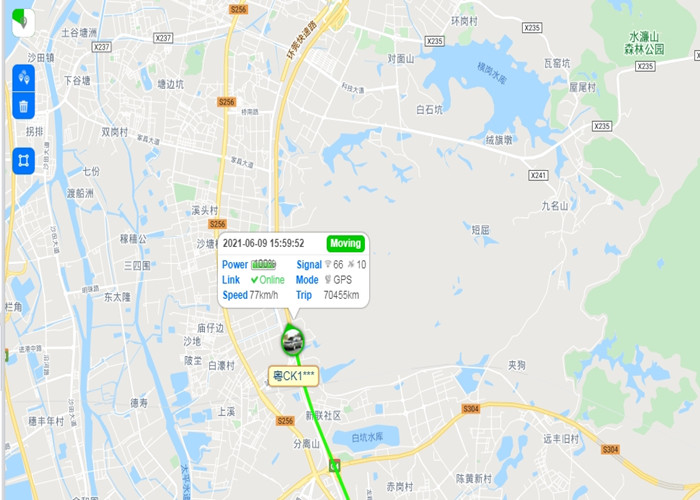
Task: Tap the vehicle marker on the map
Action: click(292, 342)
